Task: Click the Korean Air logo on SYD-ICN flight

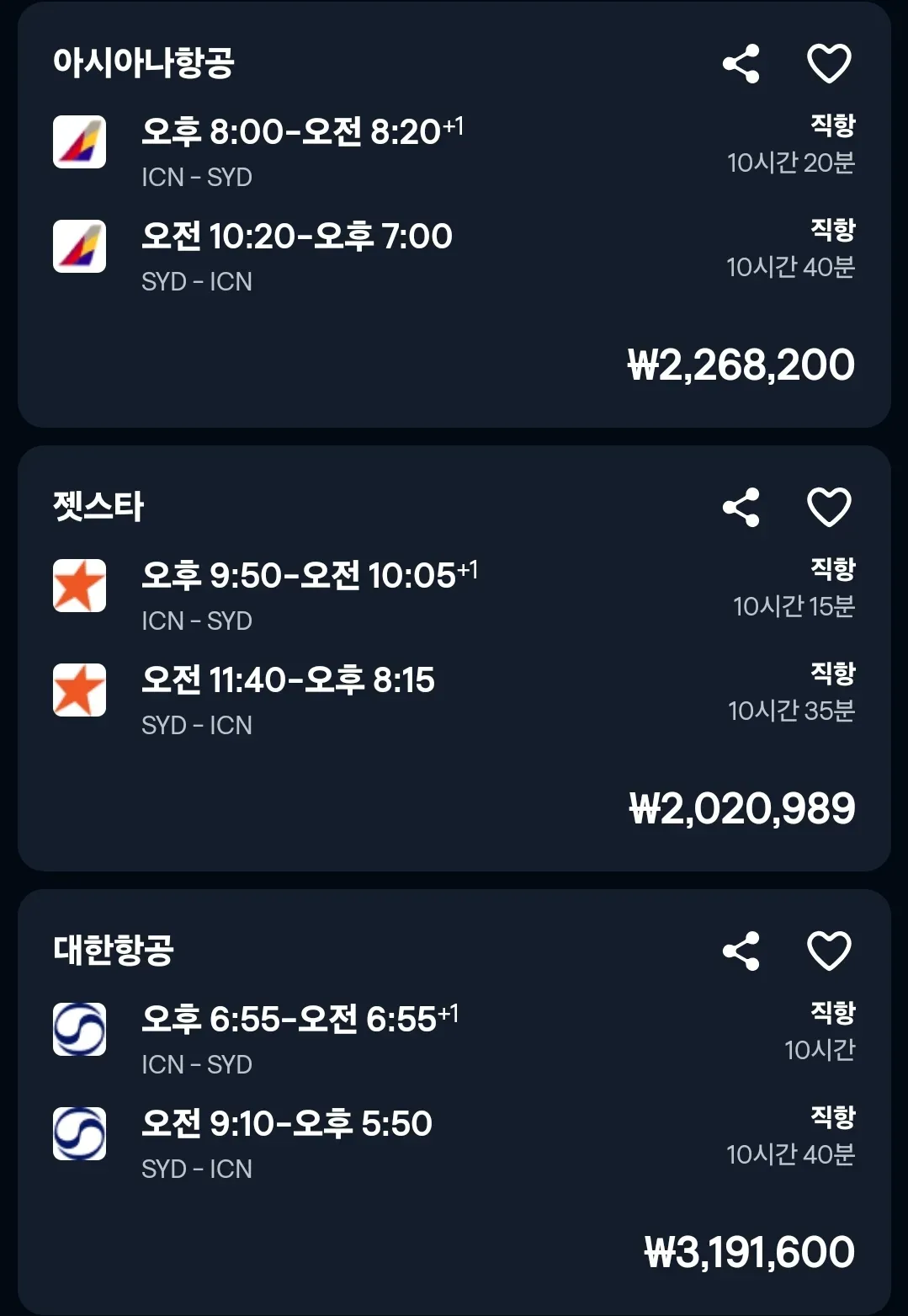Action: tap(79, 1132)
